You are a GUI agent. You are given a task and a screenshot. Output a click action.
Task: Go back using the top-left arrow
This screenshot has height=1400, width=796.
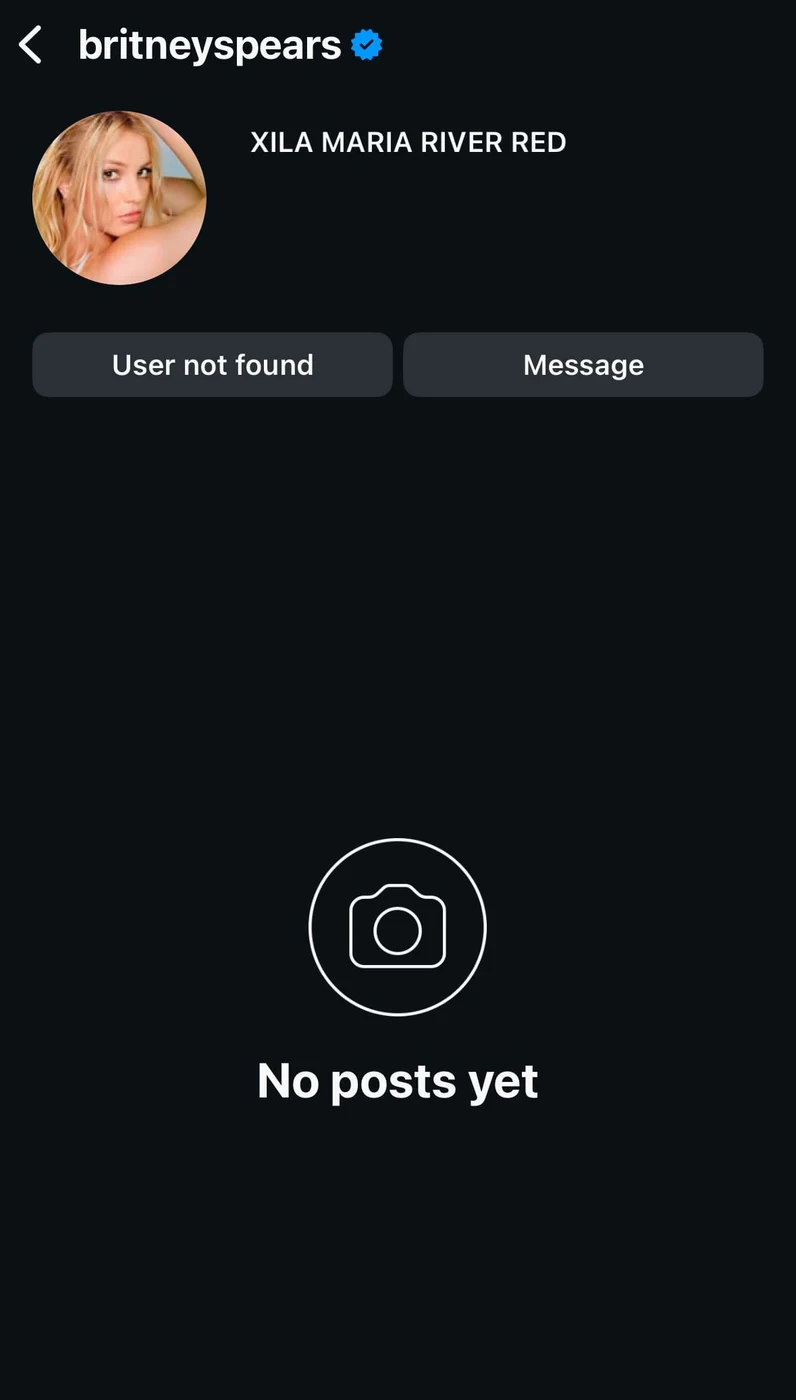point(31,46)
